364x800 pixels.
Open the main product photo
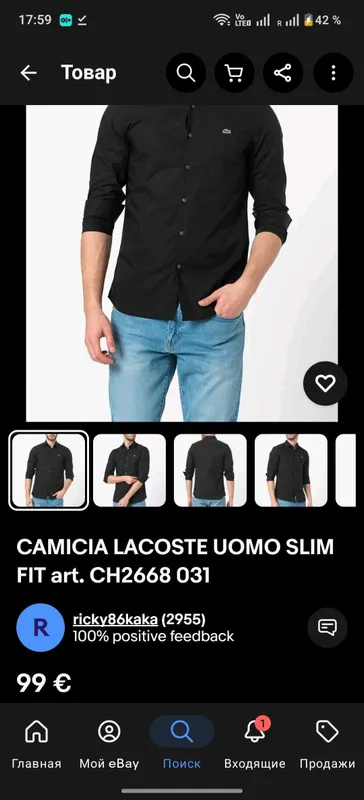[x=182, y=263]
